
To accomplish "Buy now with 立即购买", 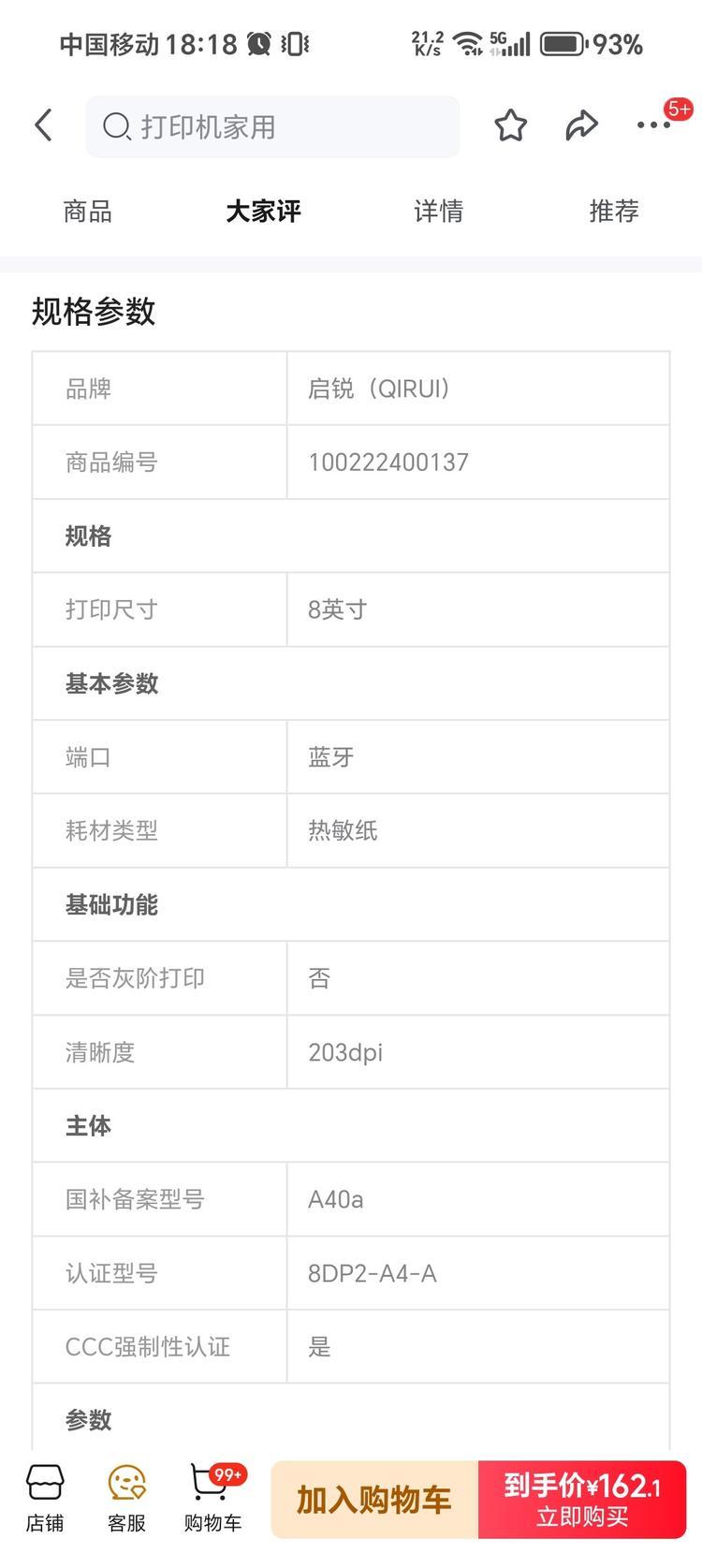I will pos(582,1500).
